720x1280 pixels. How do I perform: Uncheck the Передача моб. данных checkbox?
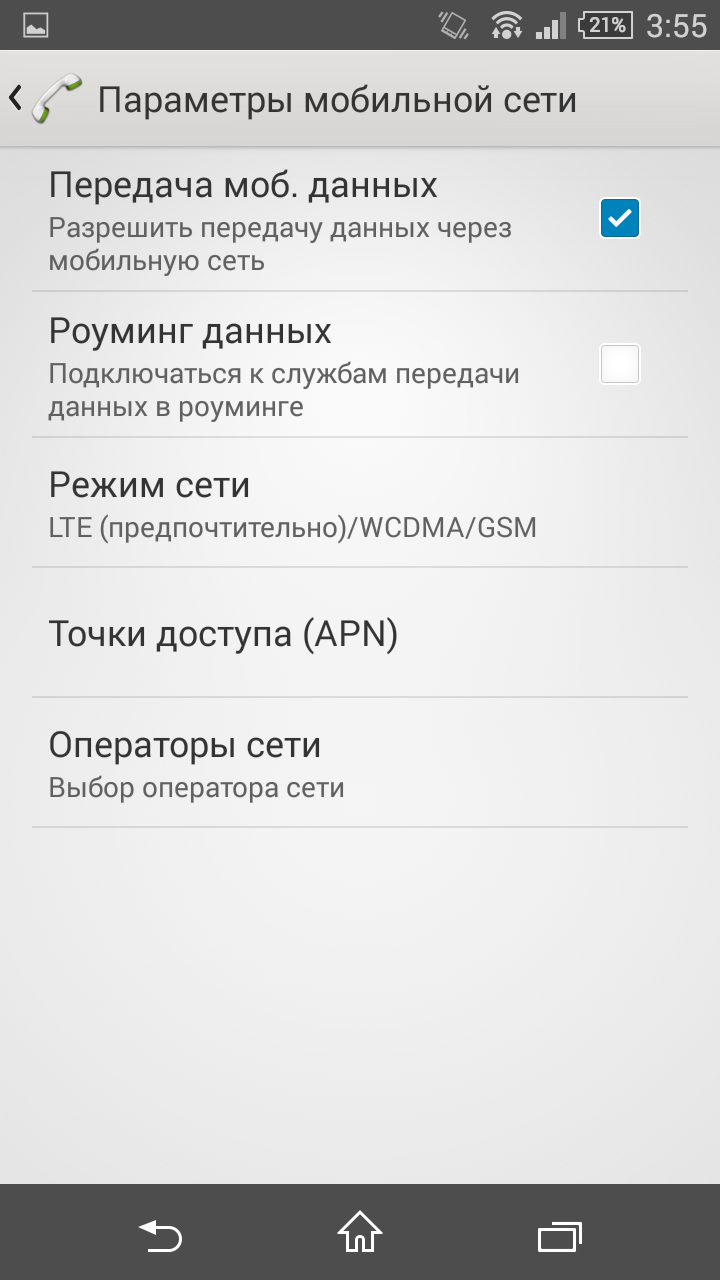point(620,219)
